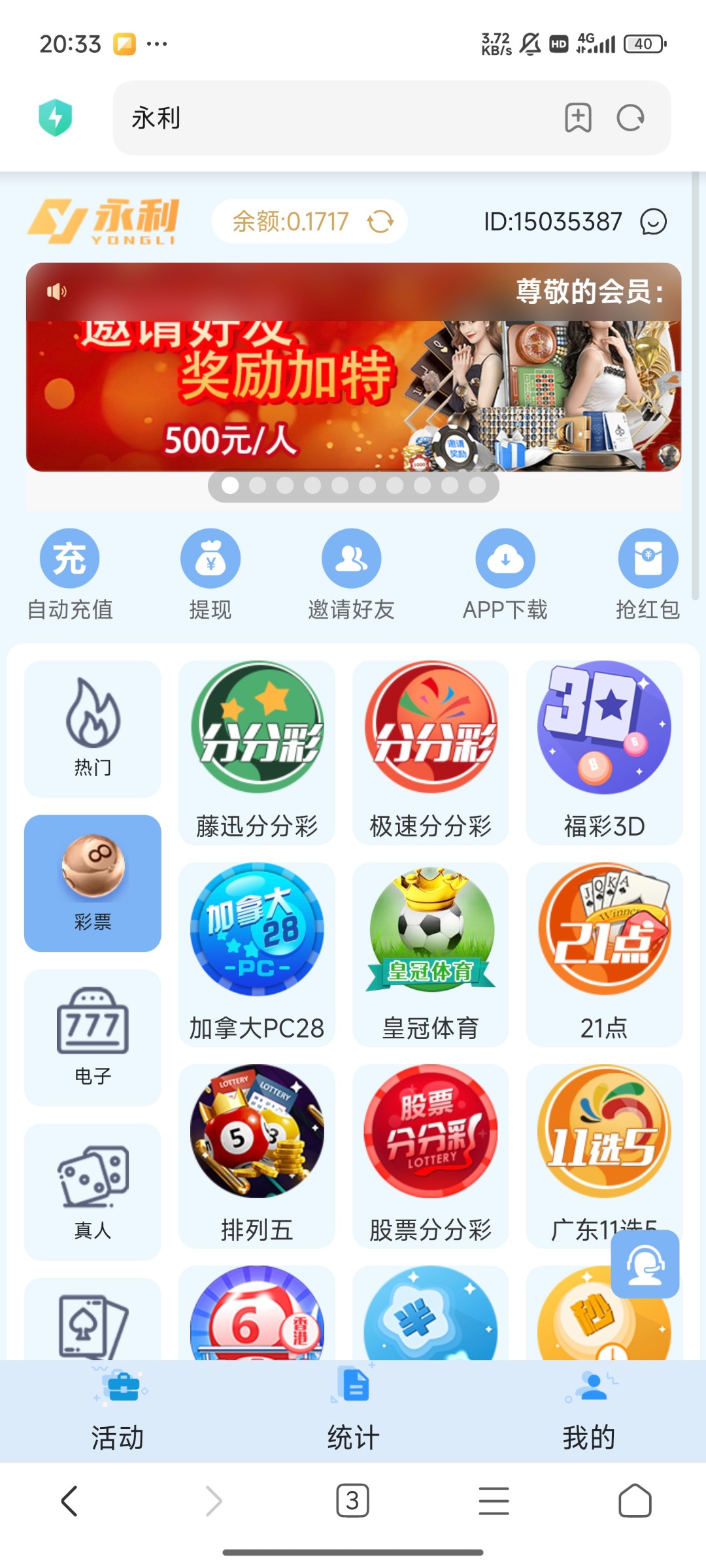
Task: Launch 加拿大PC28
Action: pyautogui.click(x=257, y=954)
